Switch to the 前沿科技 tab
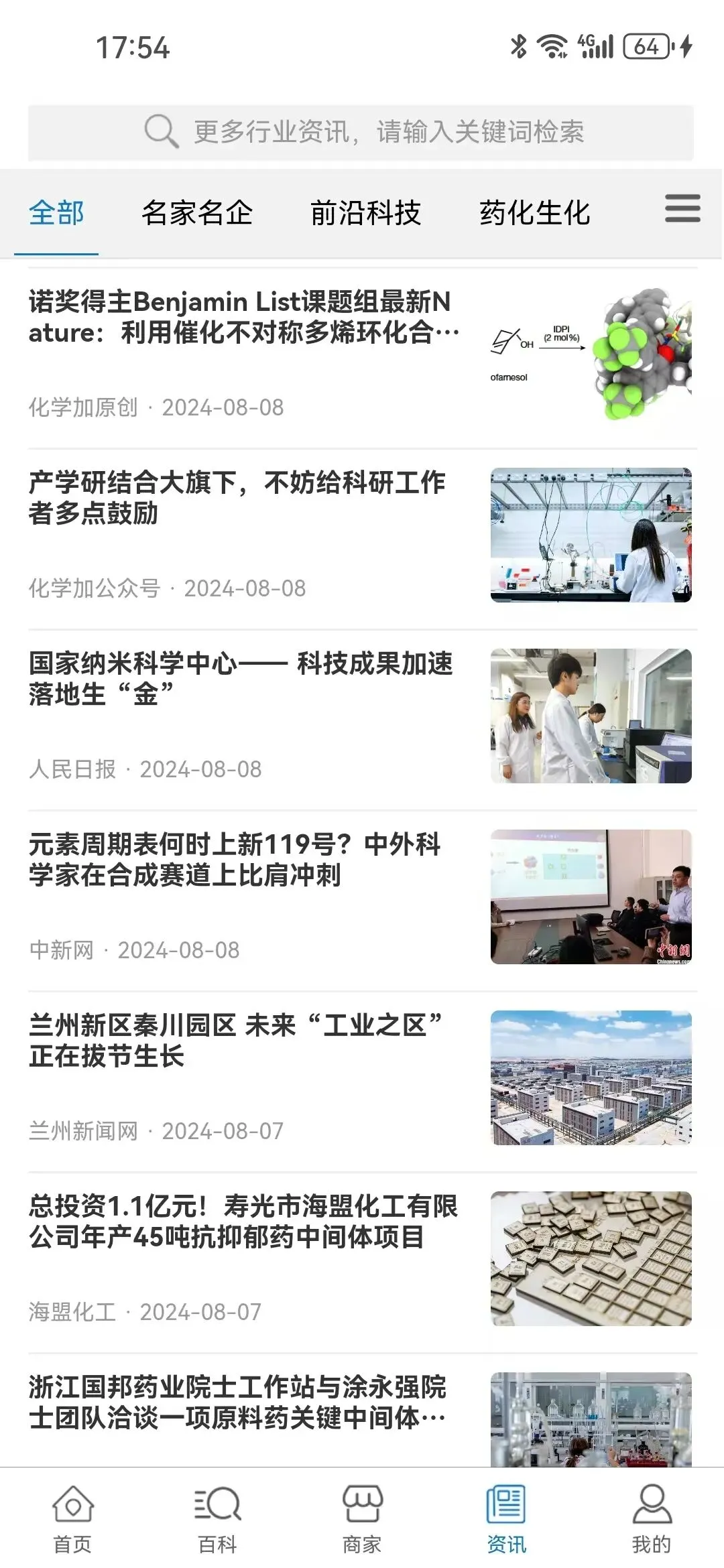 pyautogui.click(x=365, y=213)
